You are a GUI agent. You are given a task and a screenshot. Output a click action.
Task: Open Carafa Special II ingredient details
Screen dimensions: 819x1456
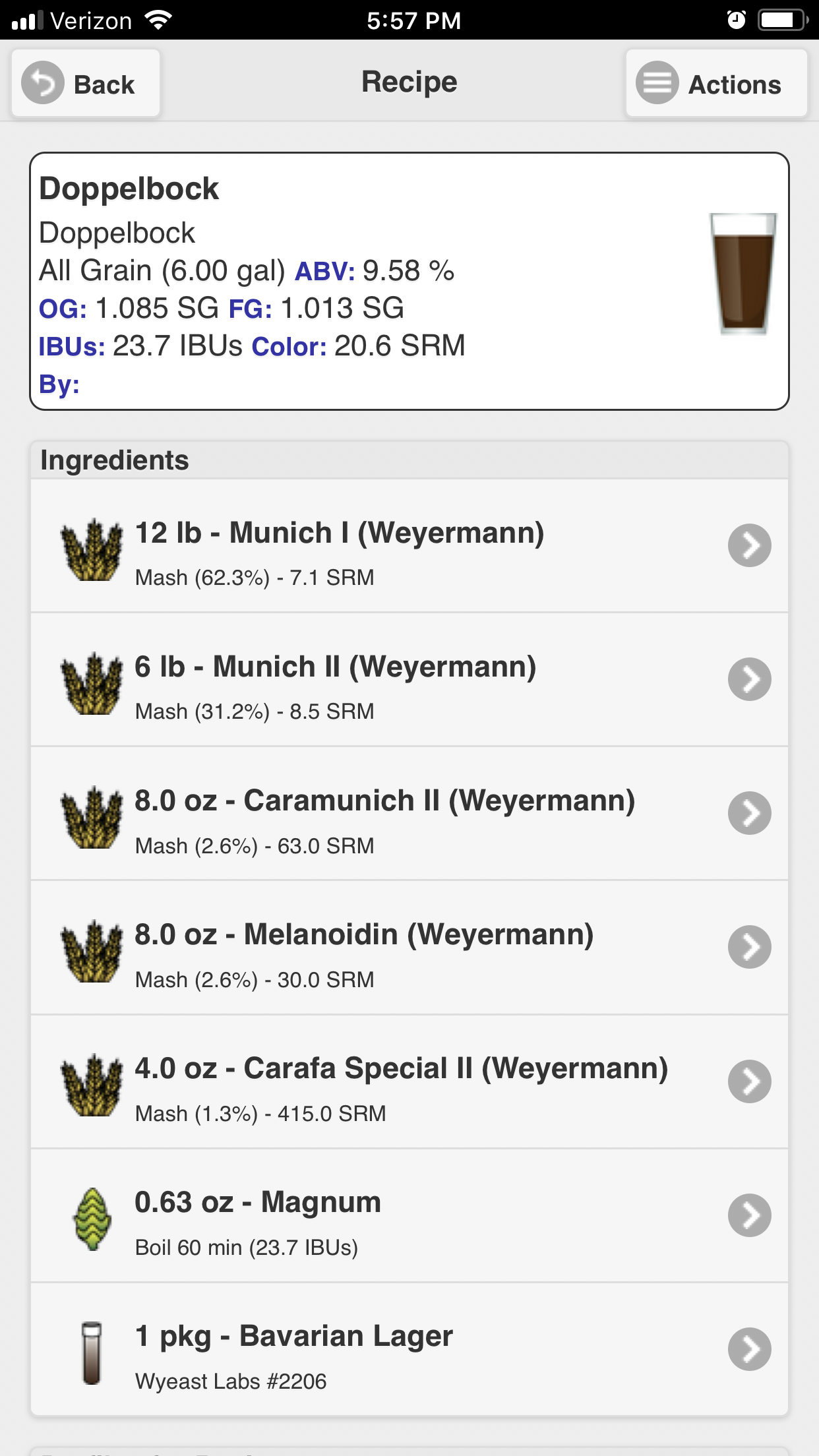point(409,1082)
